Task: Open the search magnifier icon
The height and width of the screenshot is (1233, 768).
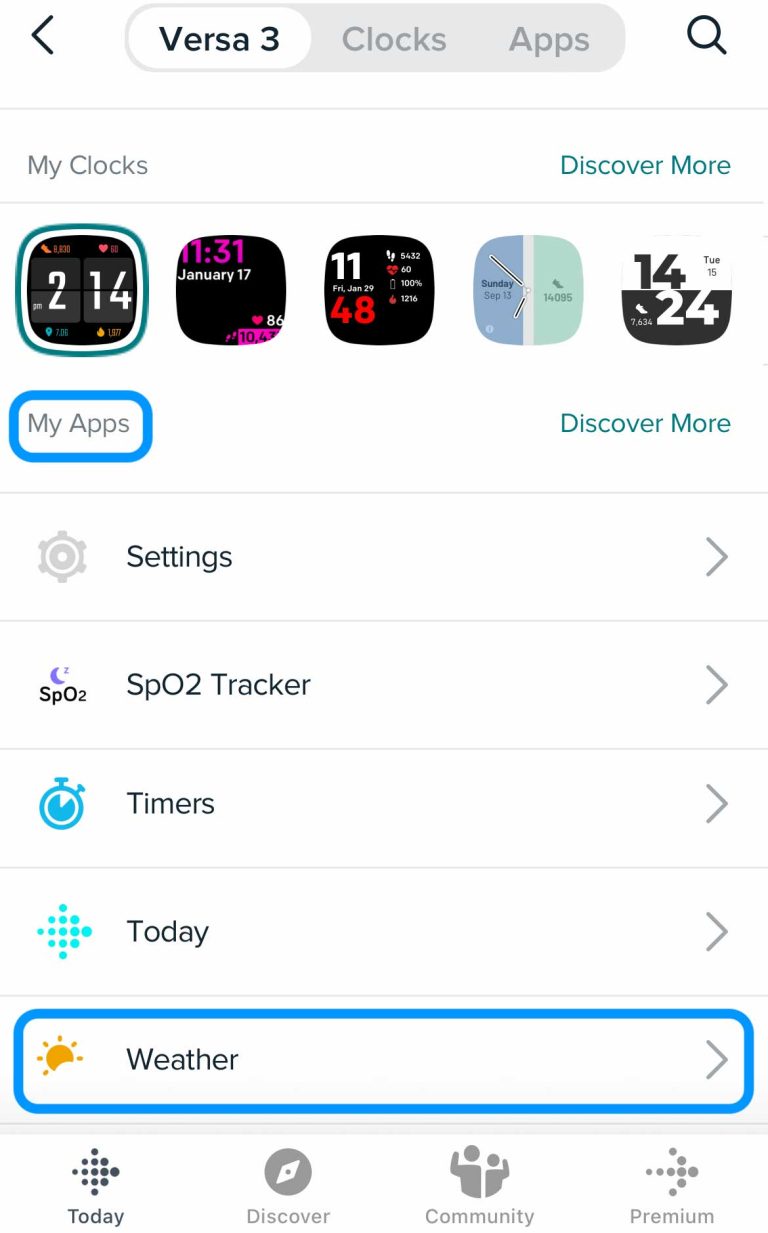Action: click(707, 36)
